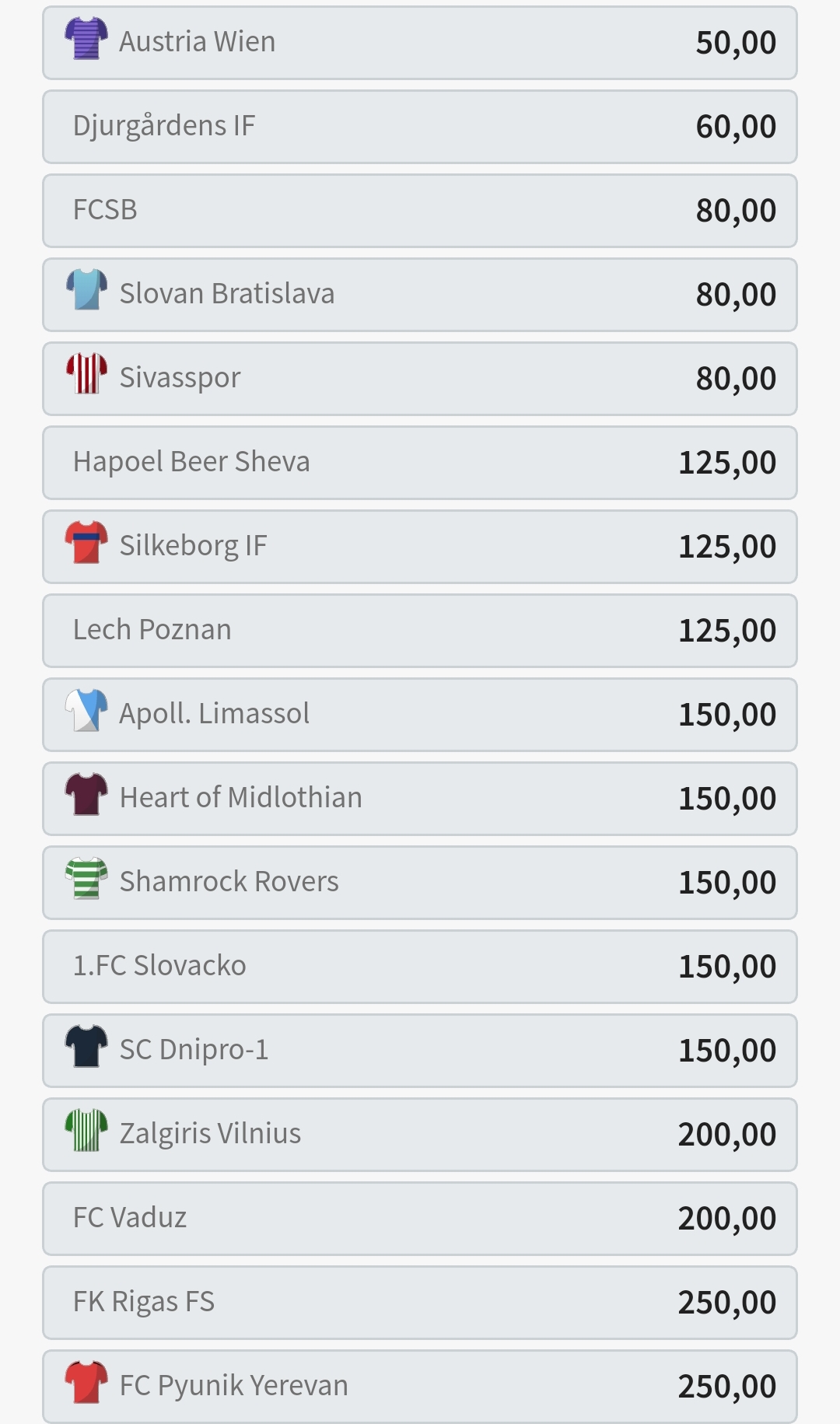The height and width of the screenshot is (1424, 840).
Task: Tap the 1.FC Slovacko selection
Action: click(x=420, y=967)
